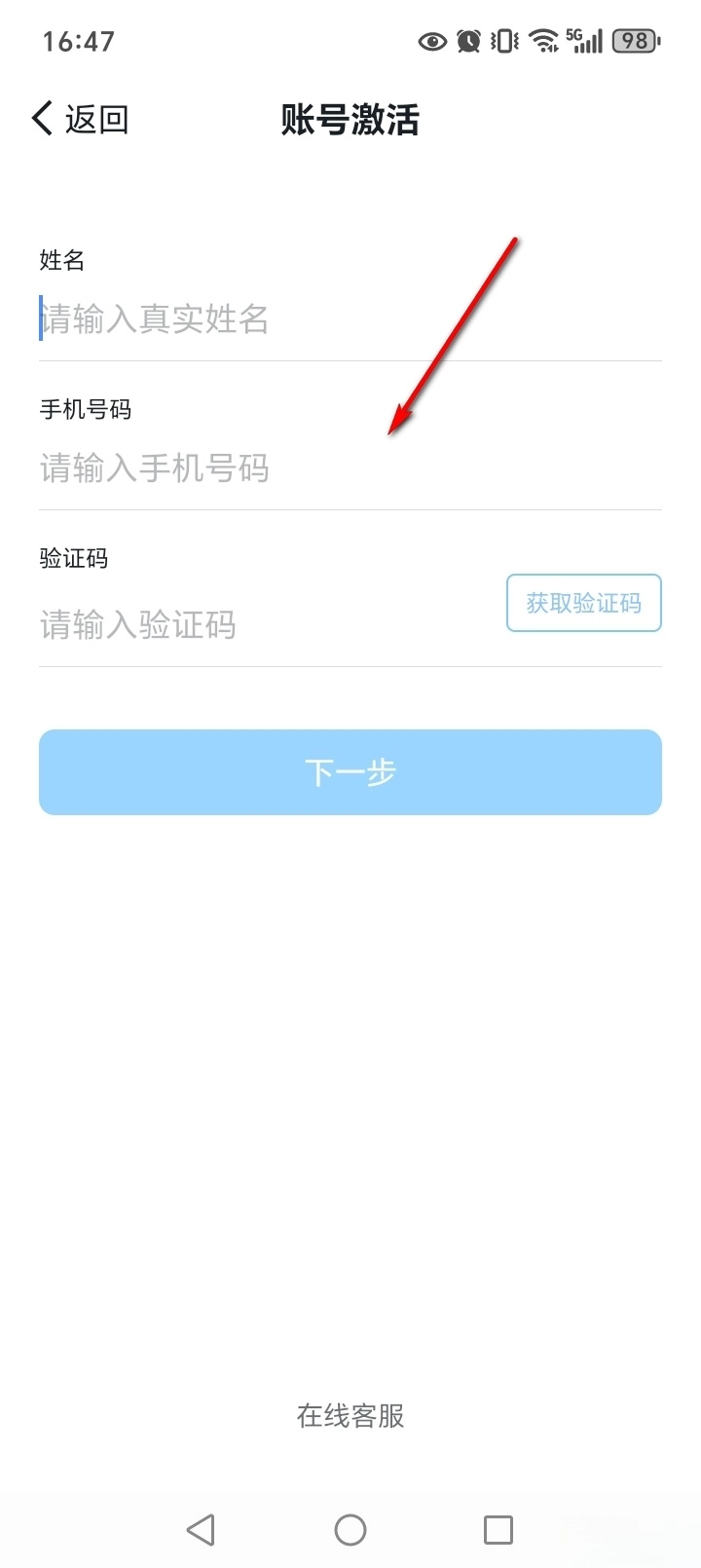Viewport: 701px width, 1568px height.
Task: Focus the 请输入真实姓名 name field
Action: click(x=292, y=318)
